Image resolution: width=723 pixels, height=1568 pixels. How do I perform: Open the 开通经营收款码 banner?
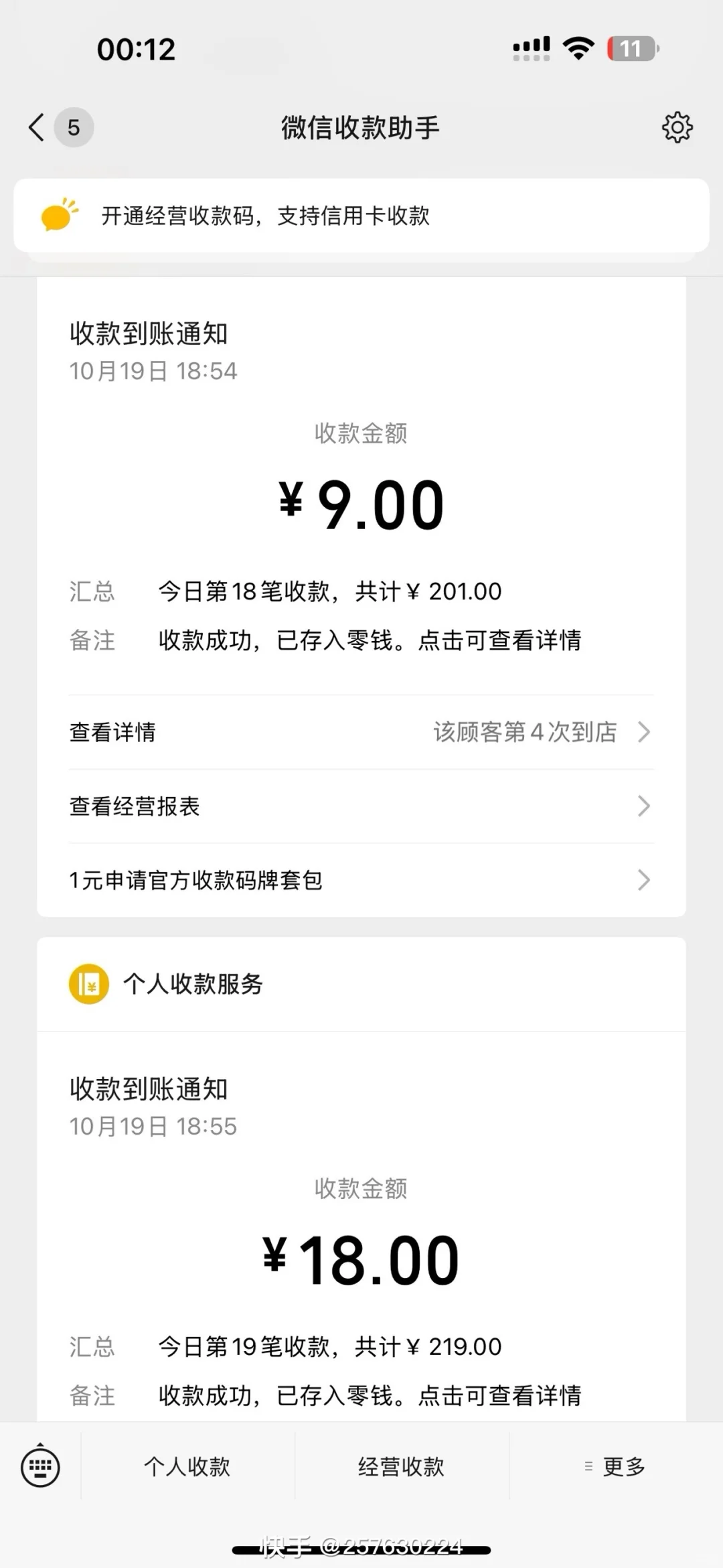pyautogui.click(x=361, y=216)
